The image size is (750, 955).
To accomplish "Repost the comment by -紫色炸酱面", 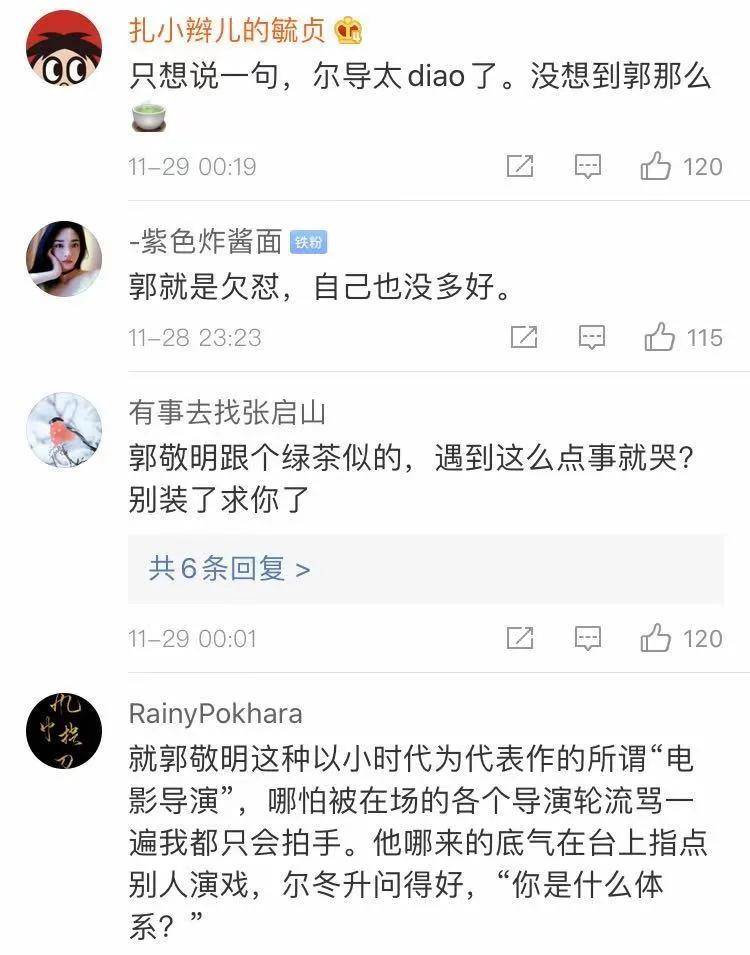I will point(524,337).
